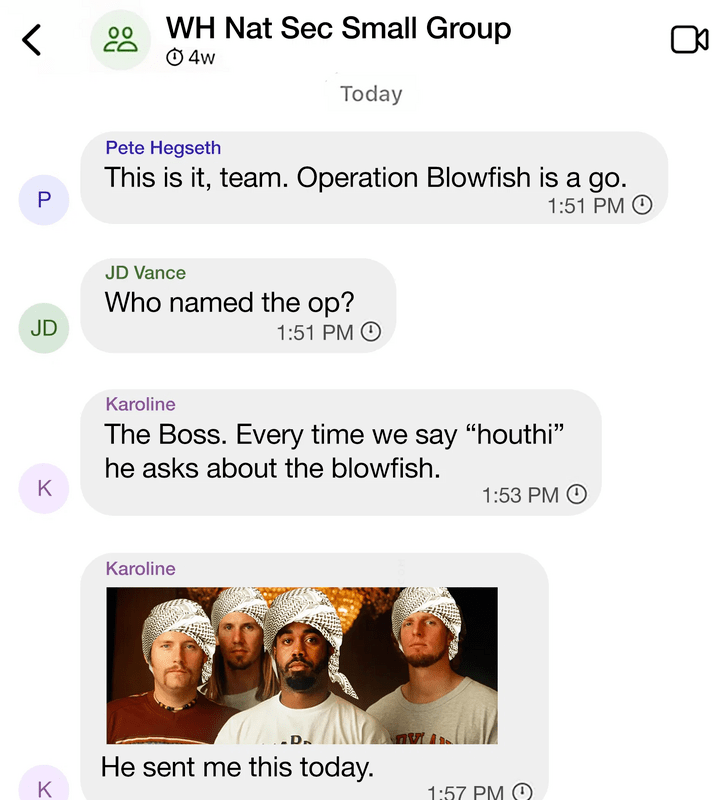Open the photo Karoline sent

tap(301, 665)
